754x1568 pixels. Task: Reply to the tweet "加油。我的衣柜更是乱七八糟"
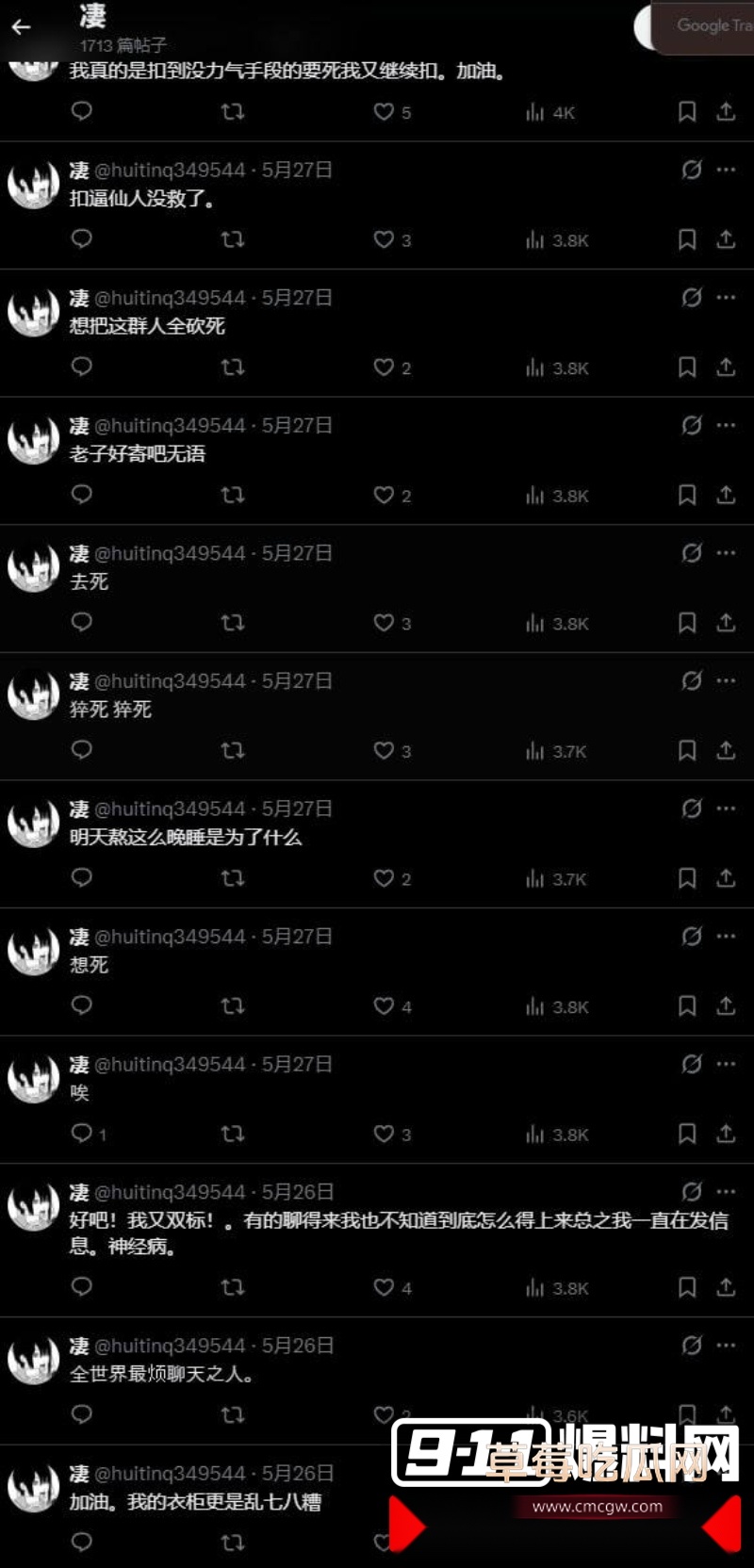pyautogui.click(x=83, y=1542)
